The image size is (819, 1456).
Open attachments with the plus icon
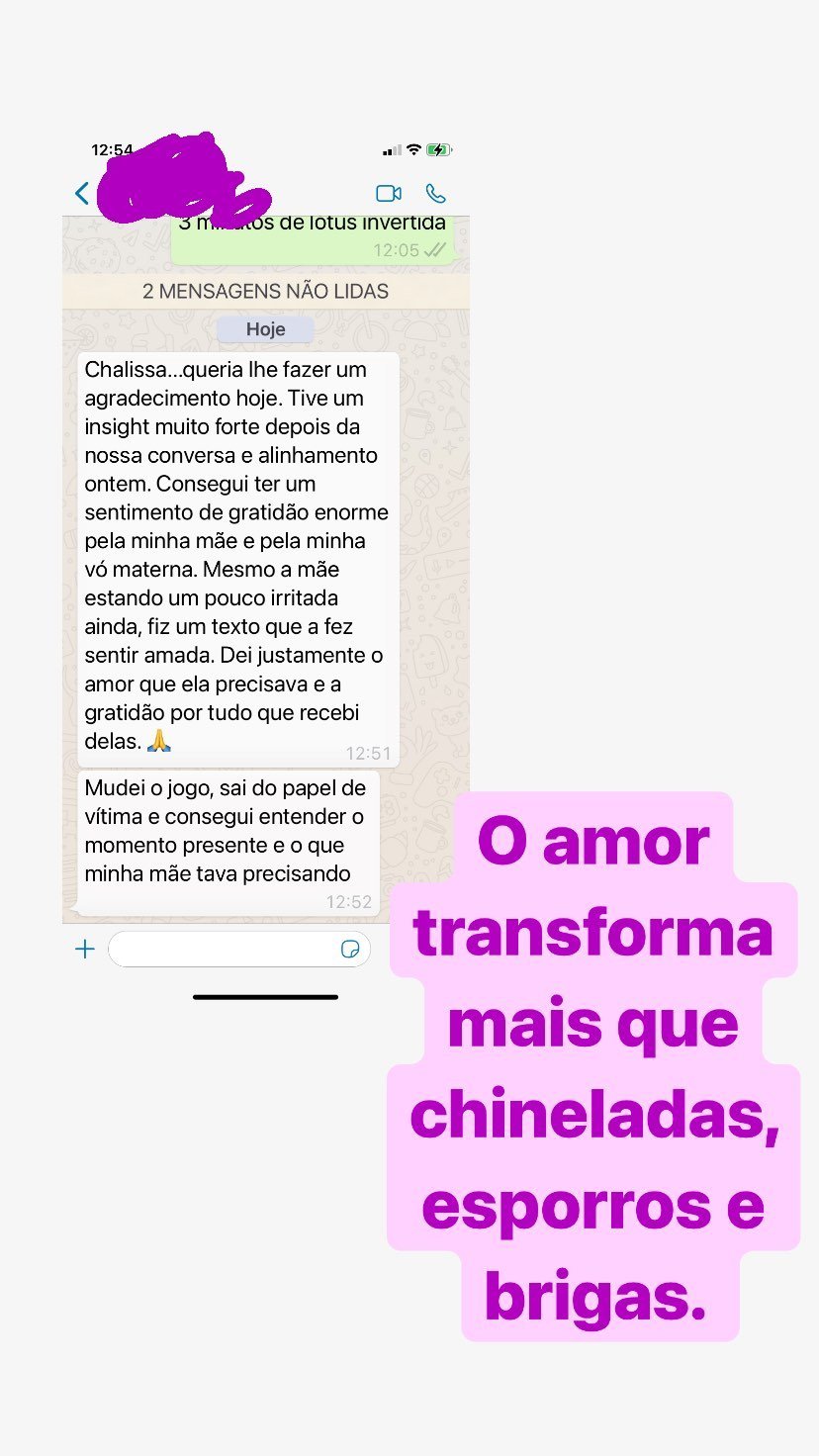85,948
